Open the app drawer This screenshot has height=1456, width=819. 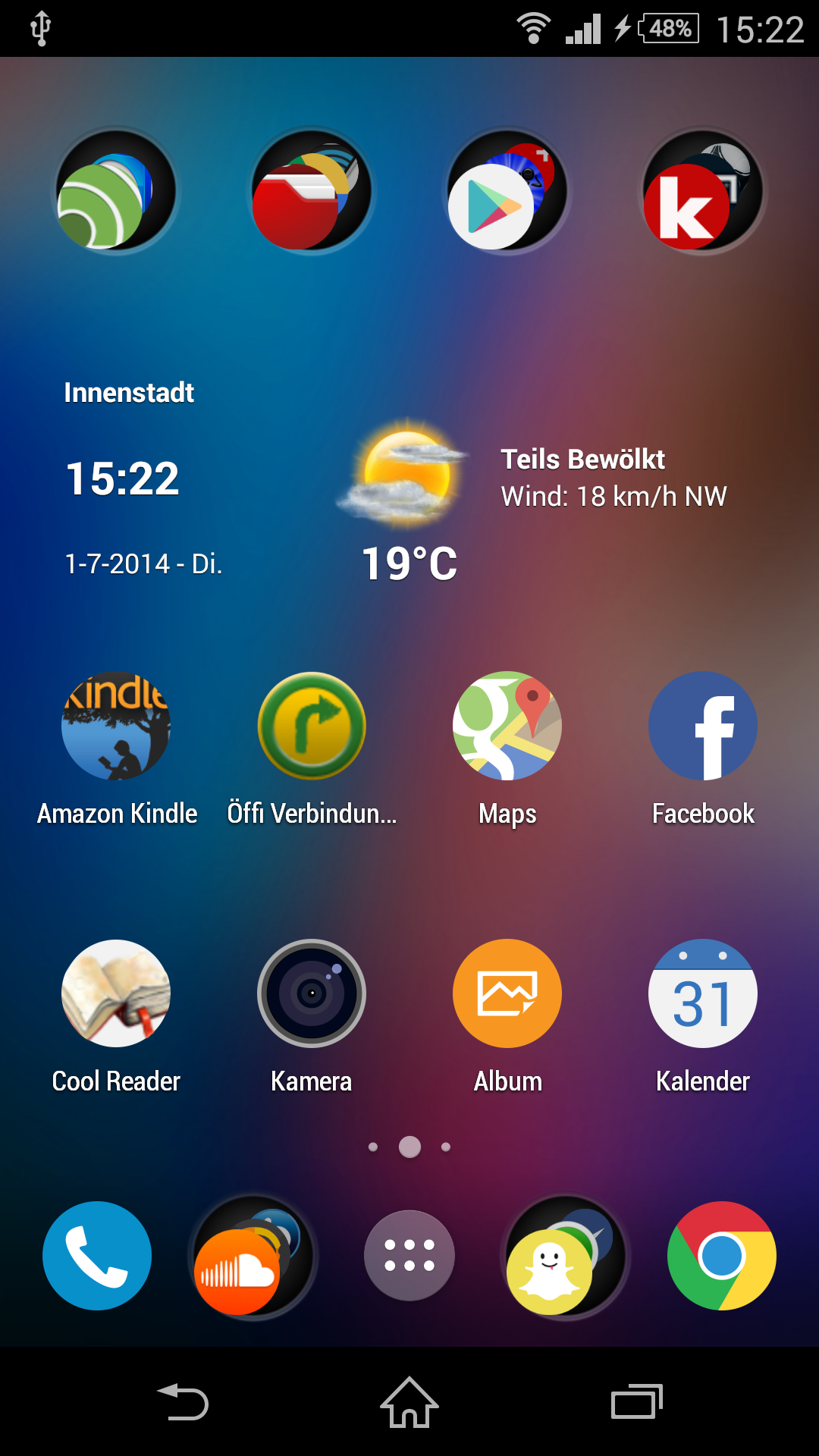409,1255
